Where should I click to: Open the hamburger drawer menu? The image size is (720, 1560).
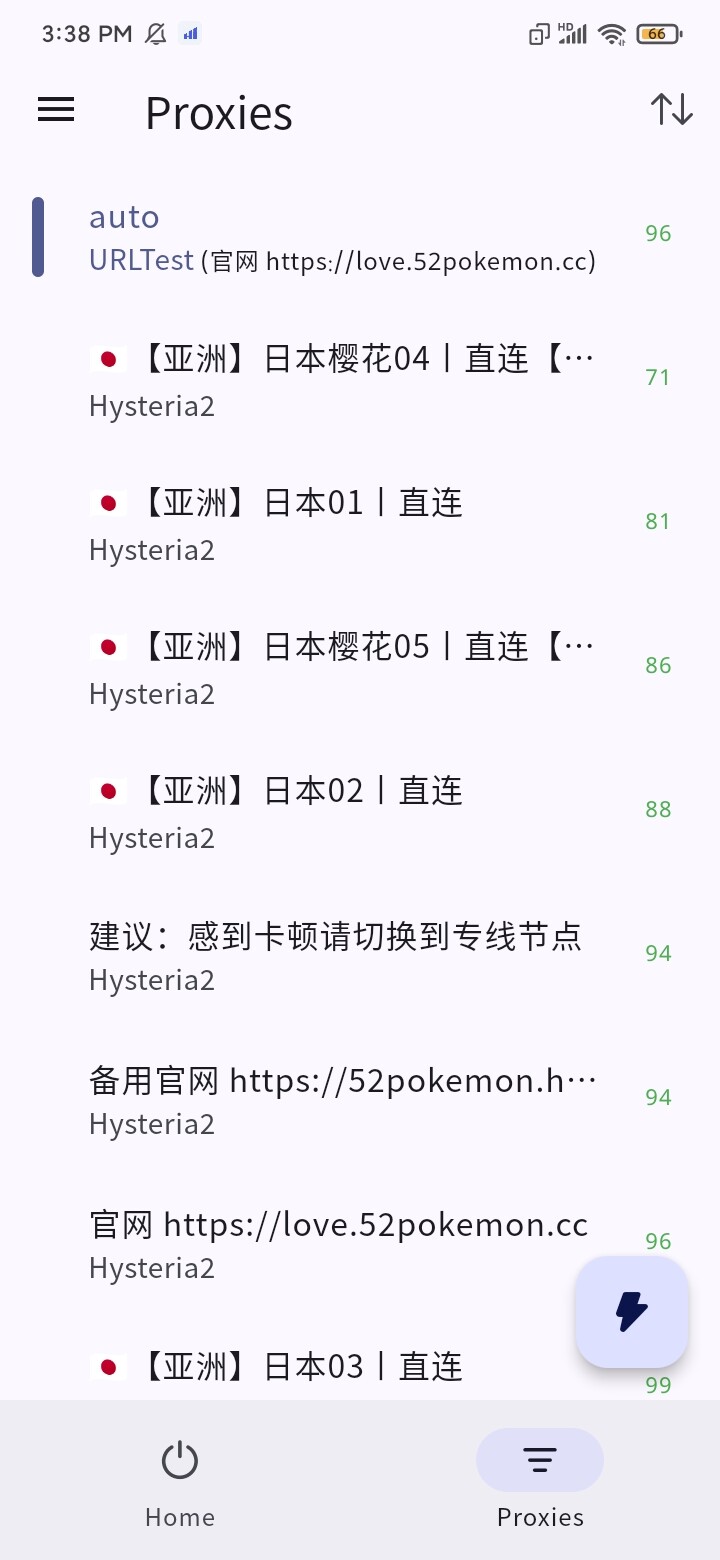pyautogui.click(x=56, y=110)
